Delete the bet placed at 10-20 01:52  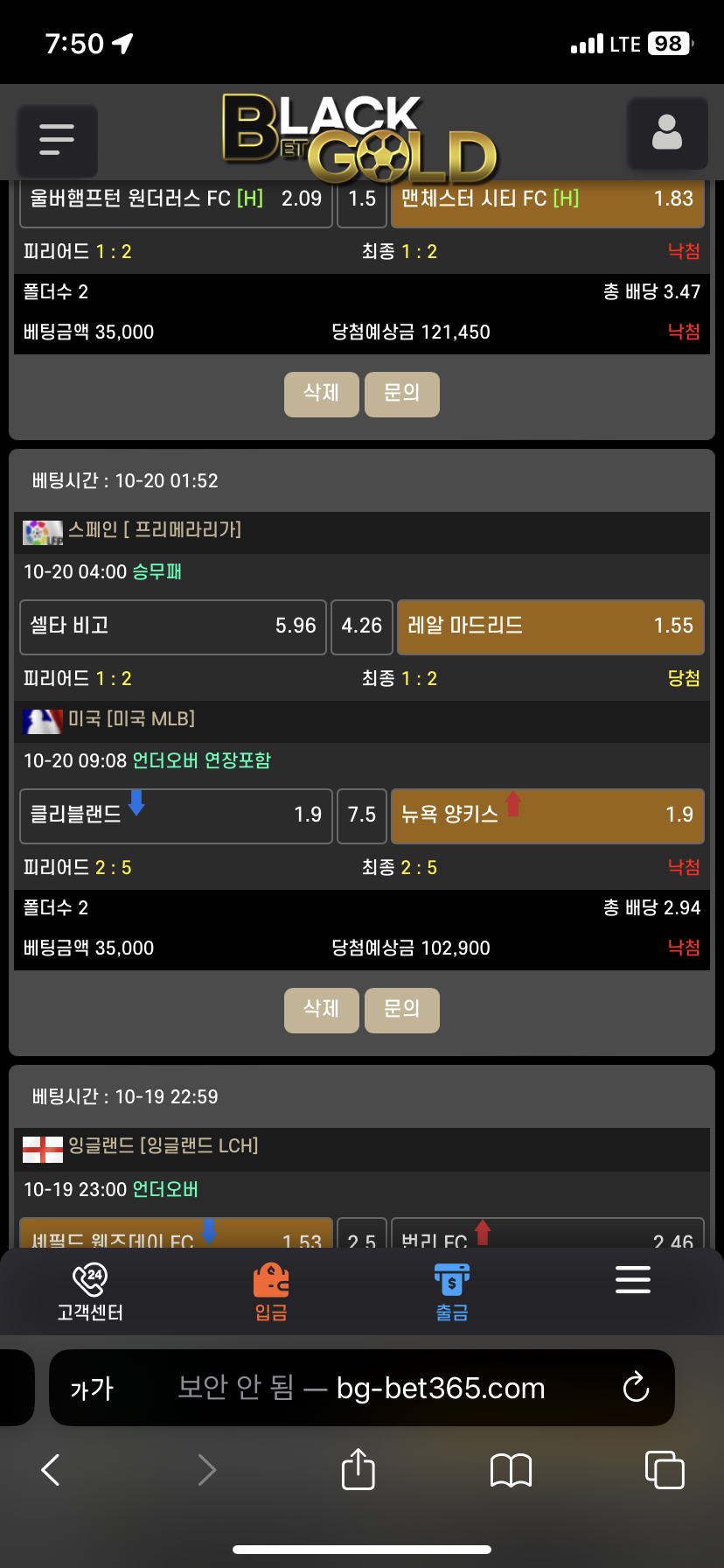(321, 1010)
